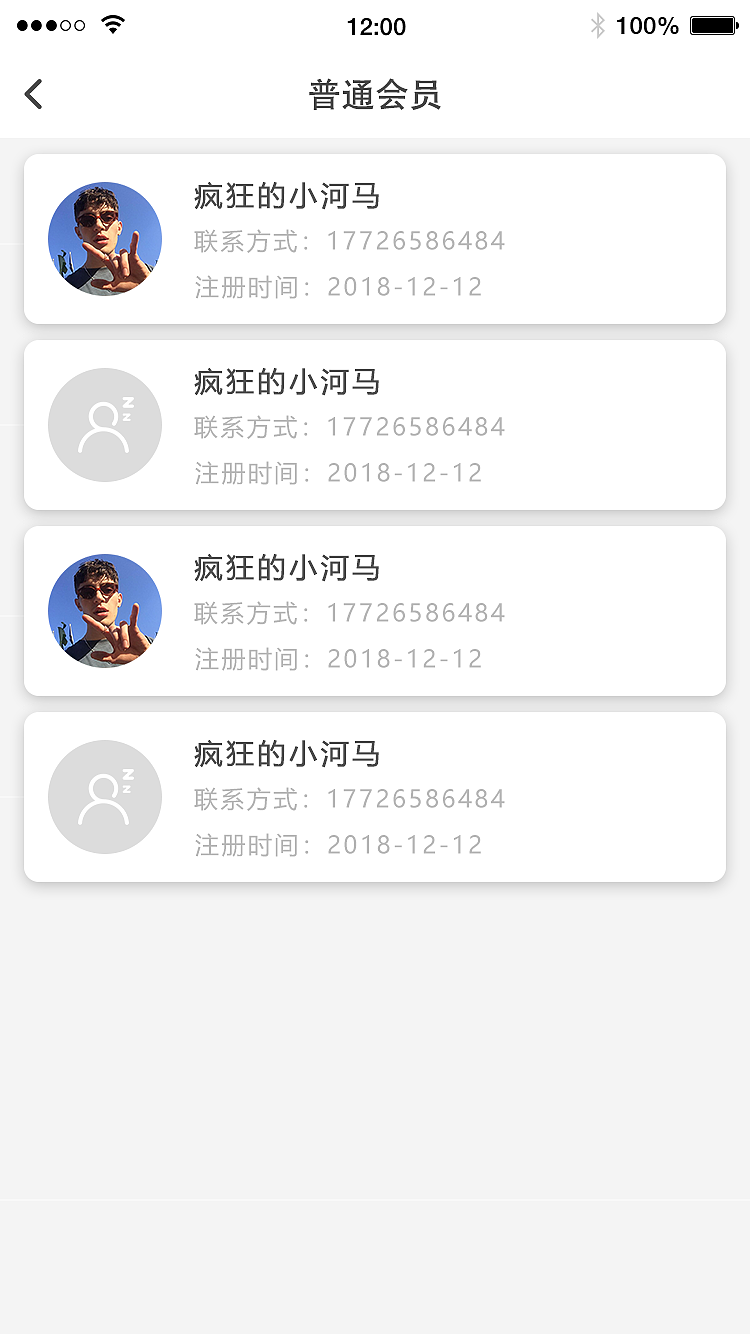Viewport: 750px width, 1334px height.
Task: Tap the Bluetooth icon near the battery
Action: [x=600, y=26]
